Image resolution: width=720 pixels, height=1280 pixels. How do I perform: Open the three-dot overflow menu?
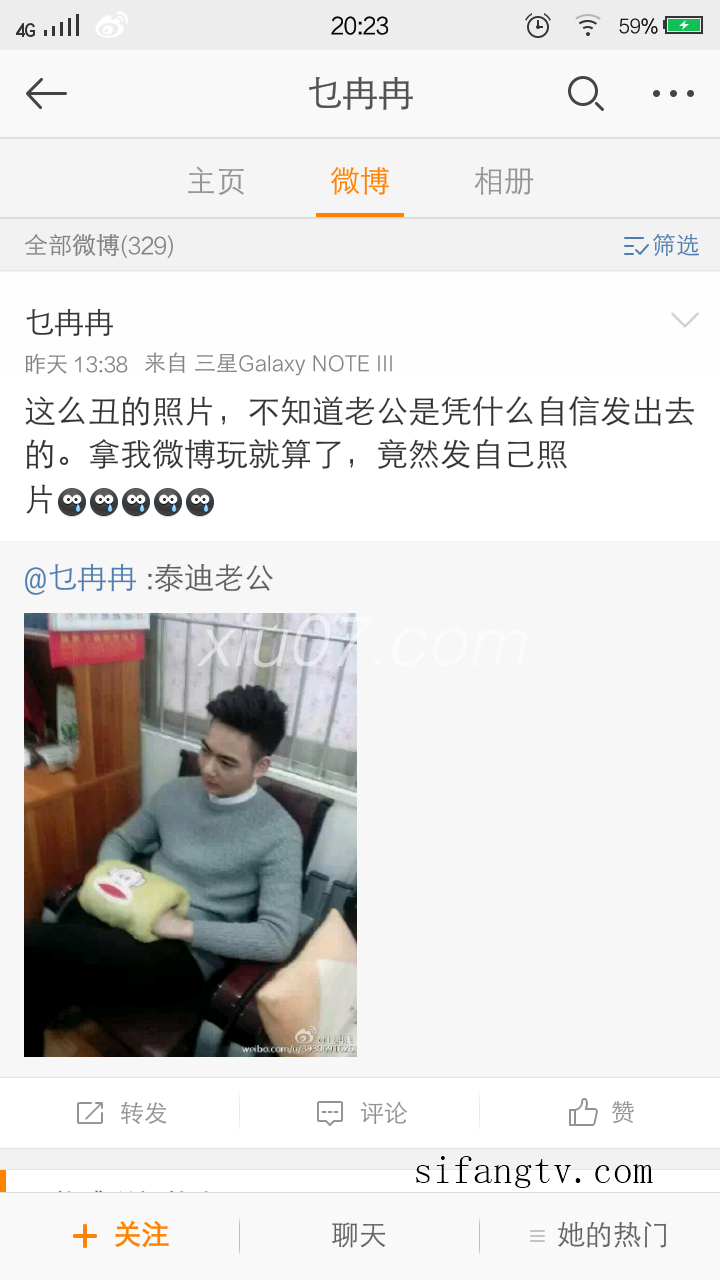[673, 94]
